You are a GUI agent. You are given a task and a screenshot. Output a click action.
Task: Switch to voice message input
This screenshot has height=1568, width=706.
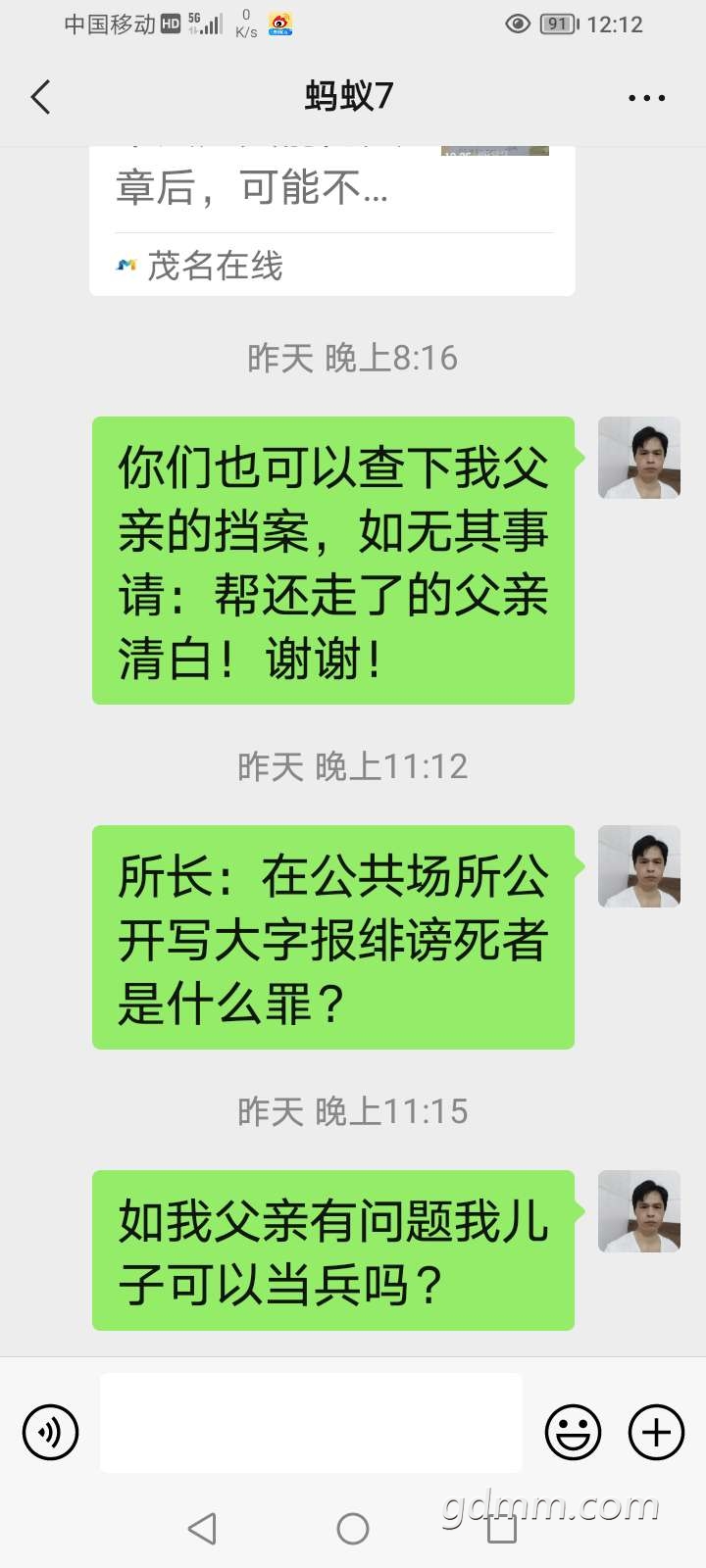click(x=50, y=1433)
